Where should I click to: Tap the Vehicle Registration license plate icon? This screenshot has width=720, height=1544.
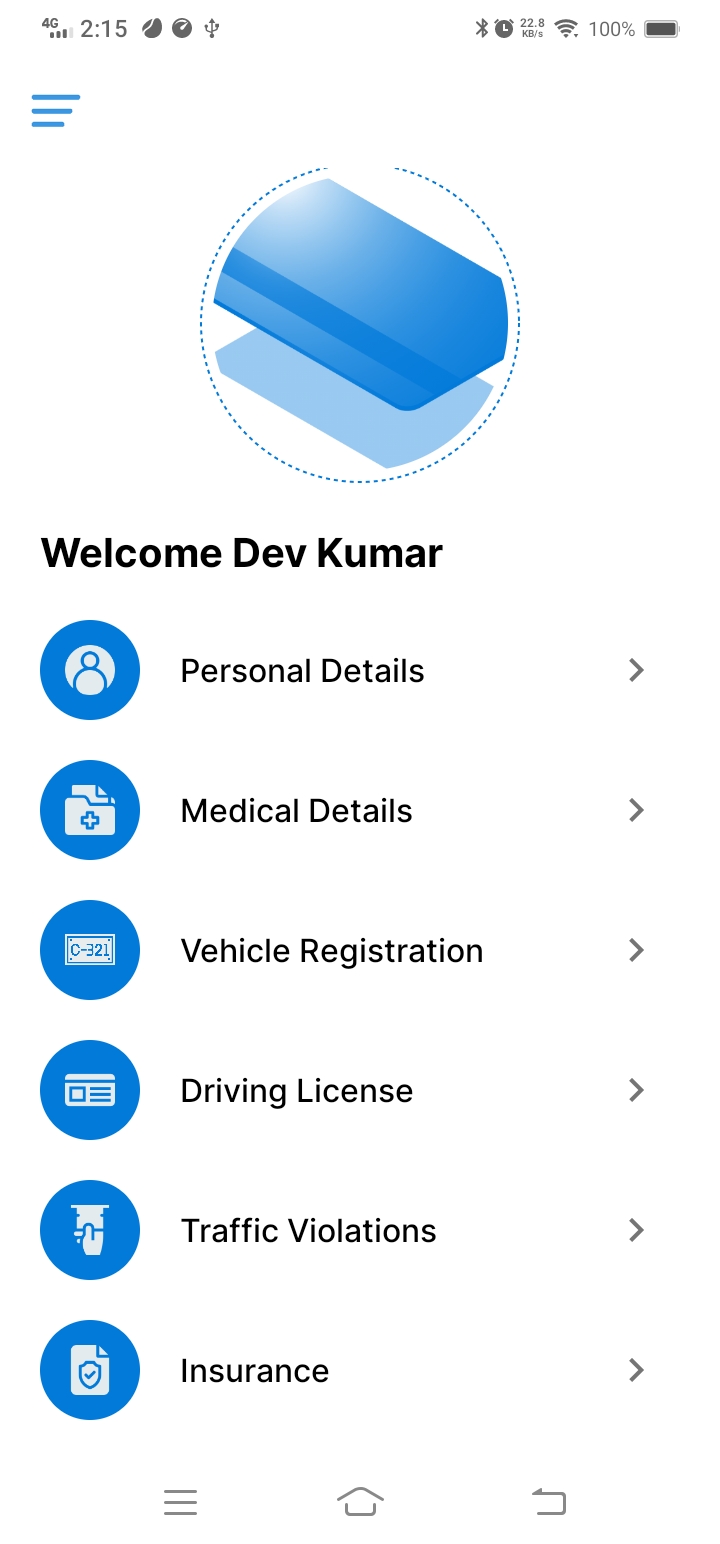(x=90, y=950)
